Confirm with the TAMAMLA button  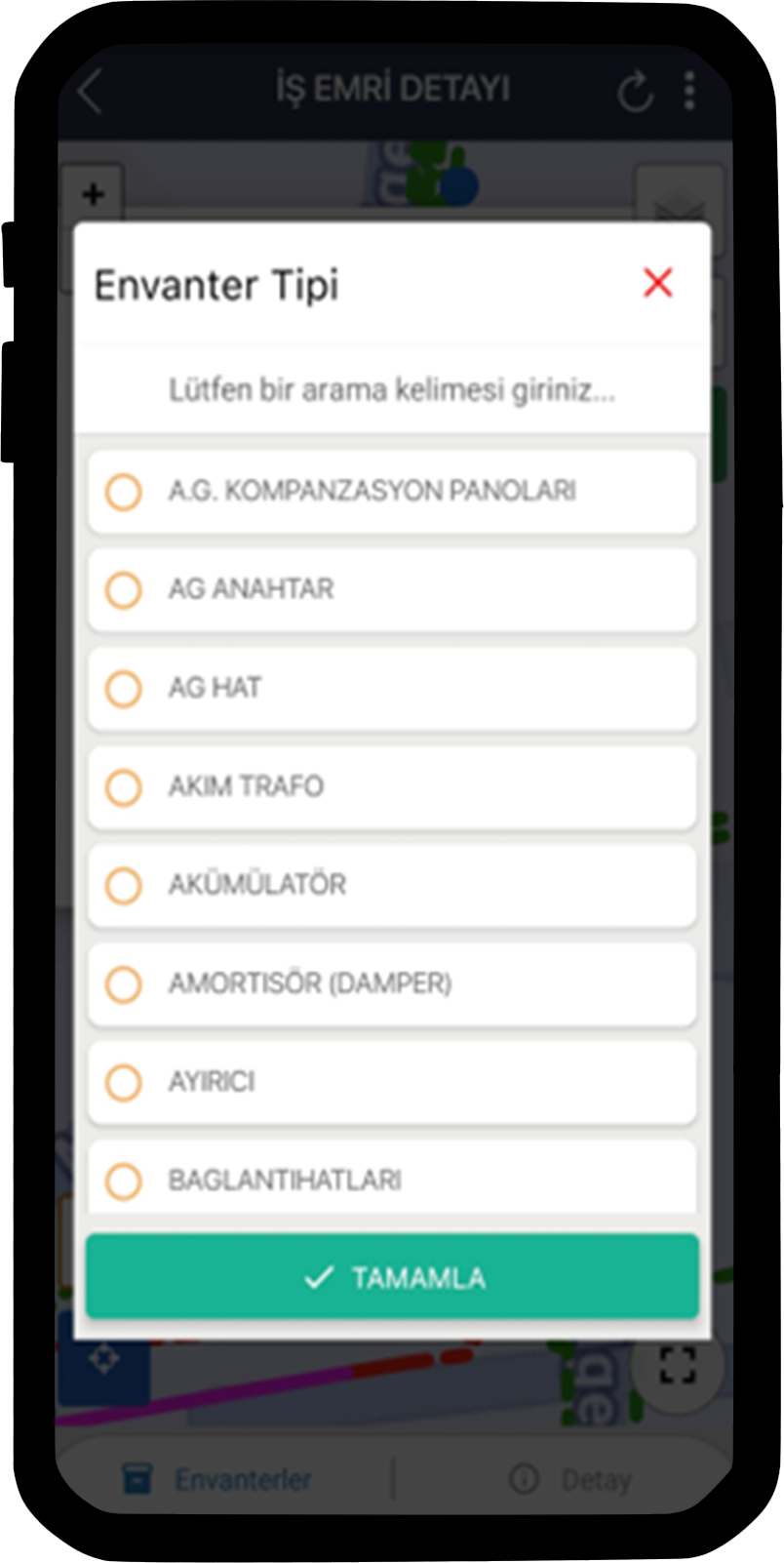pos(392,1277)
